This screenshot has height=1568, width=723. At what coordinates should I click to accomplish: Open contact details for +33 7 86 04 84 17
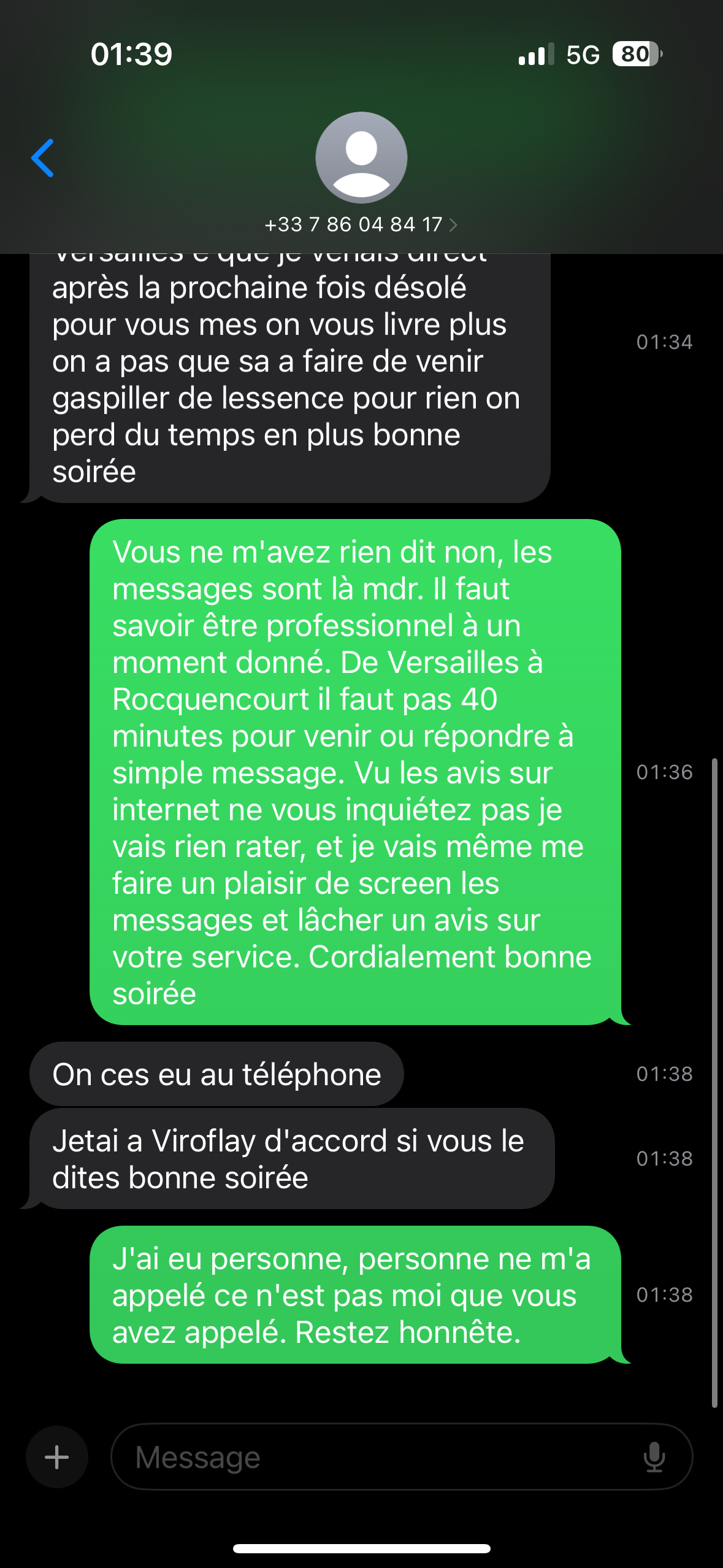361,225
